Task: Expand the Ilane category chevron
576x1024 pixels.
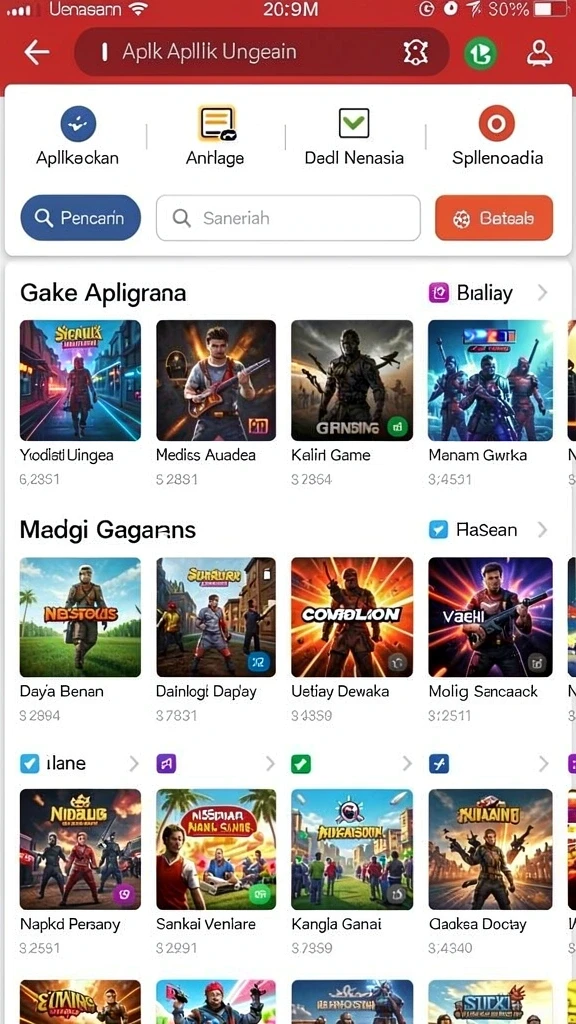Action: (134, 763)
